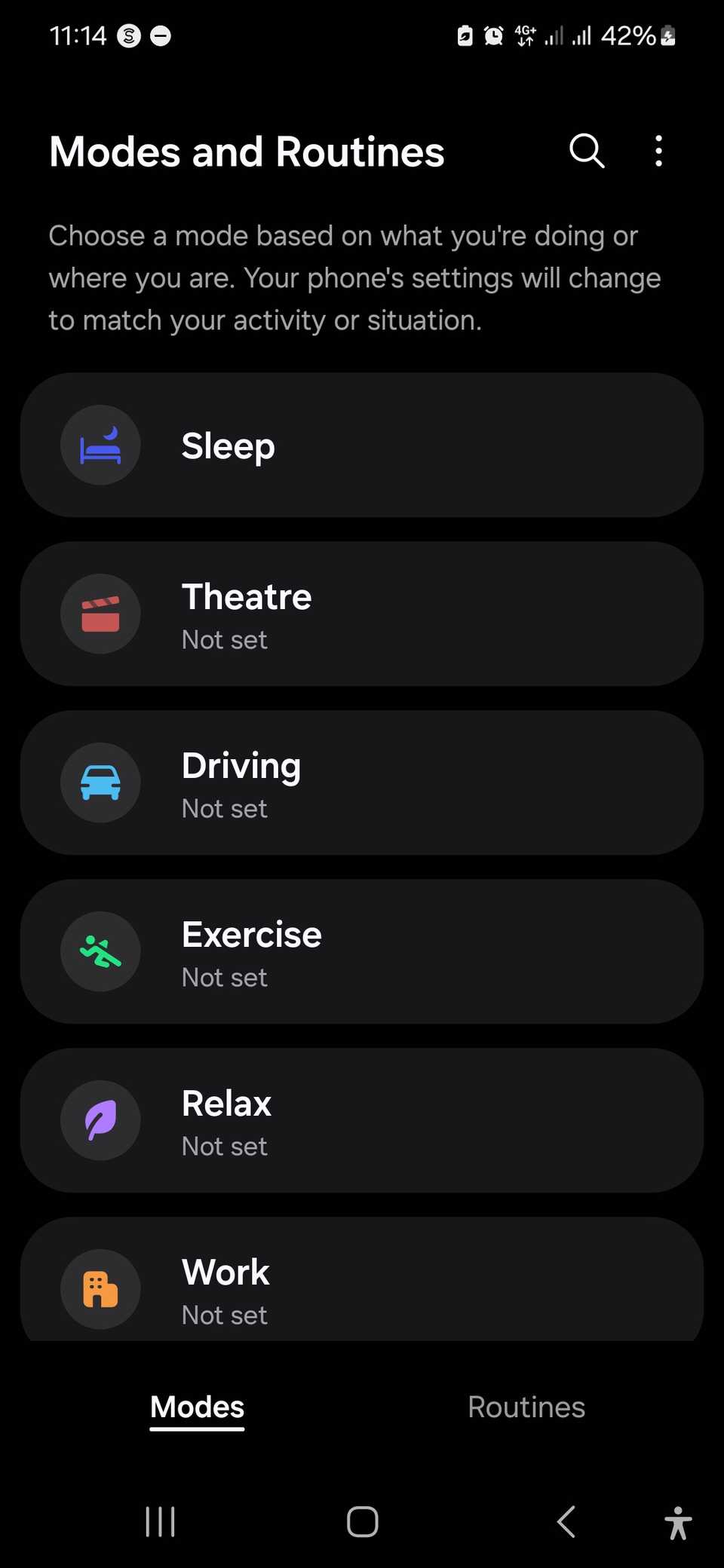Viewport: 724px width, 1568px height.
Task: Open the accessibility shortcut button
Action: coord(678,1523)
